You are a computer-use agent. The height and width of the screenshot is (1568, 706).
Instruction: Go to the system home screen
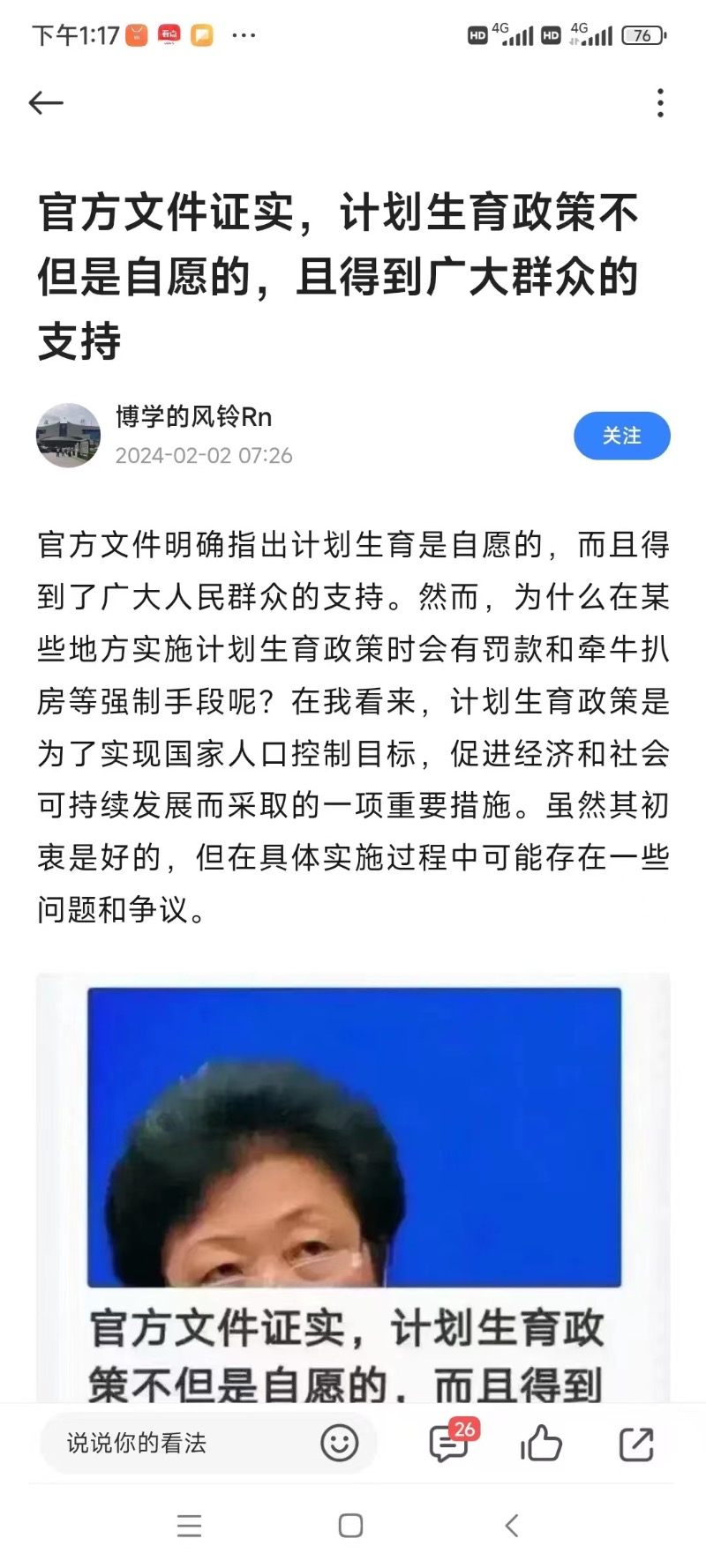[351, 1526]
